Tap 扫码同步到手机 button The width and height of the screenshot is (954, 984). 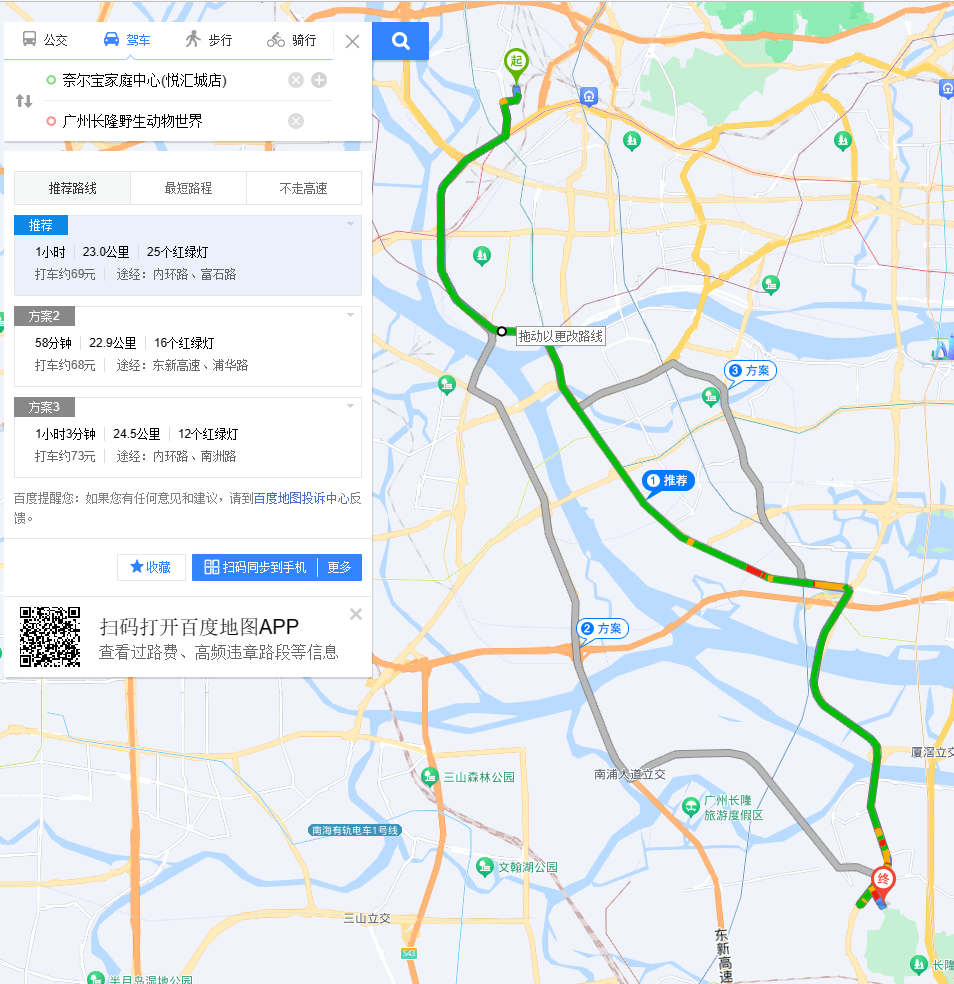click(255, 567)
